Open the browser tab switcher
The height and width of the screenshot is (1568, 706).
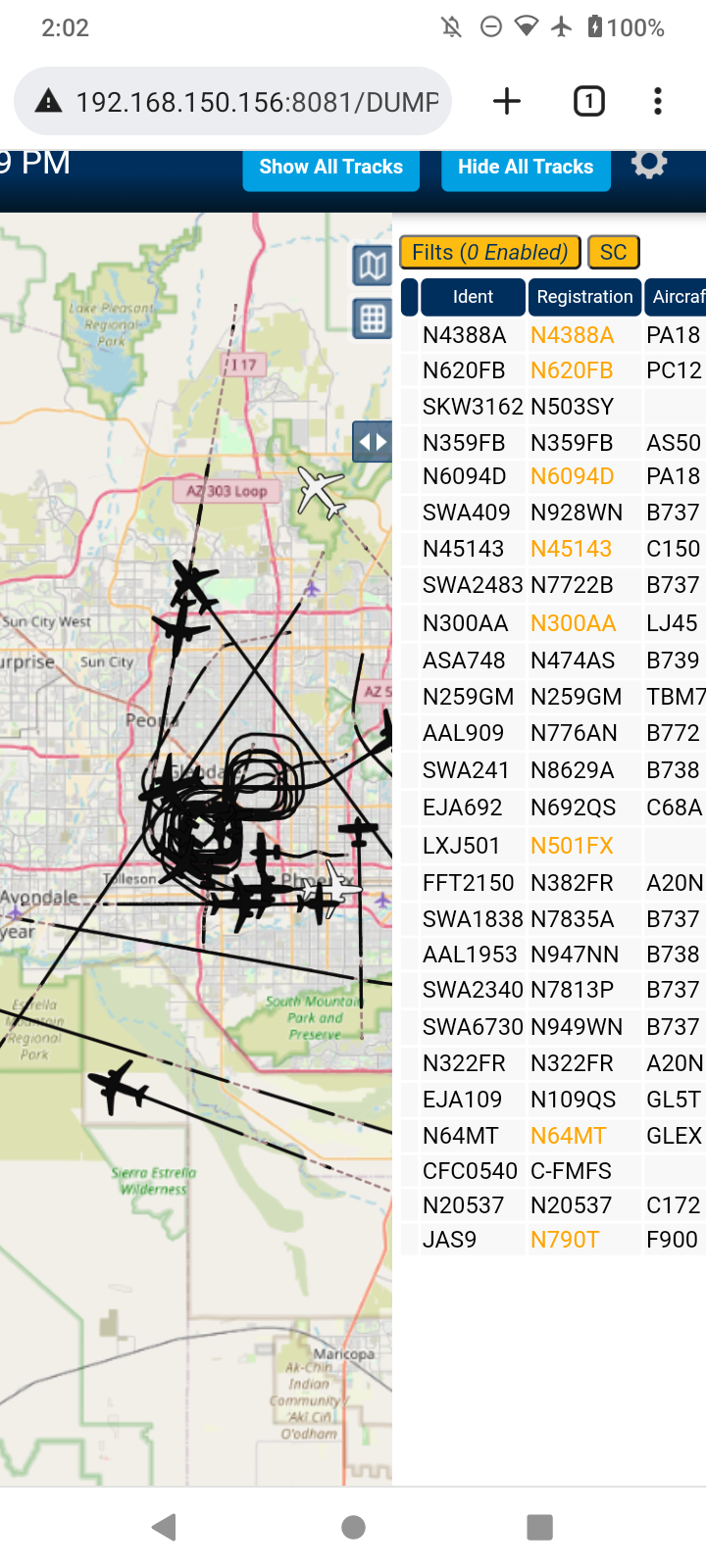click(x=589, y=101)
